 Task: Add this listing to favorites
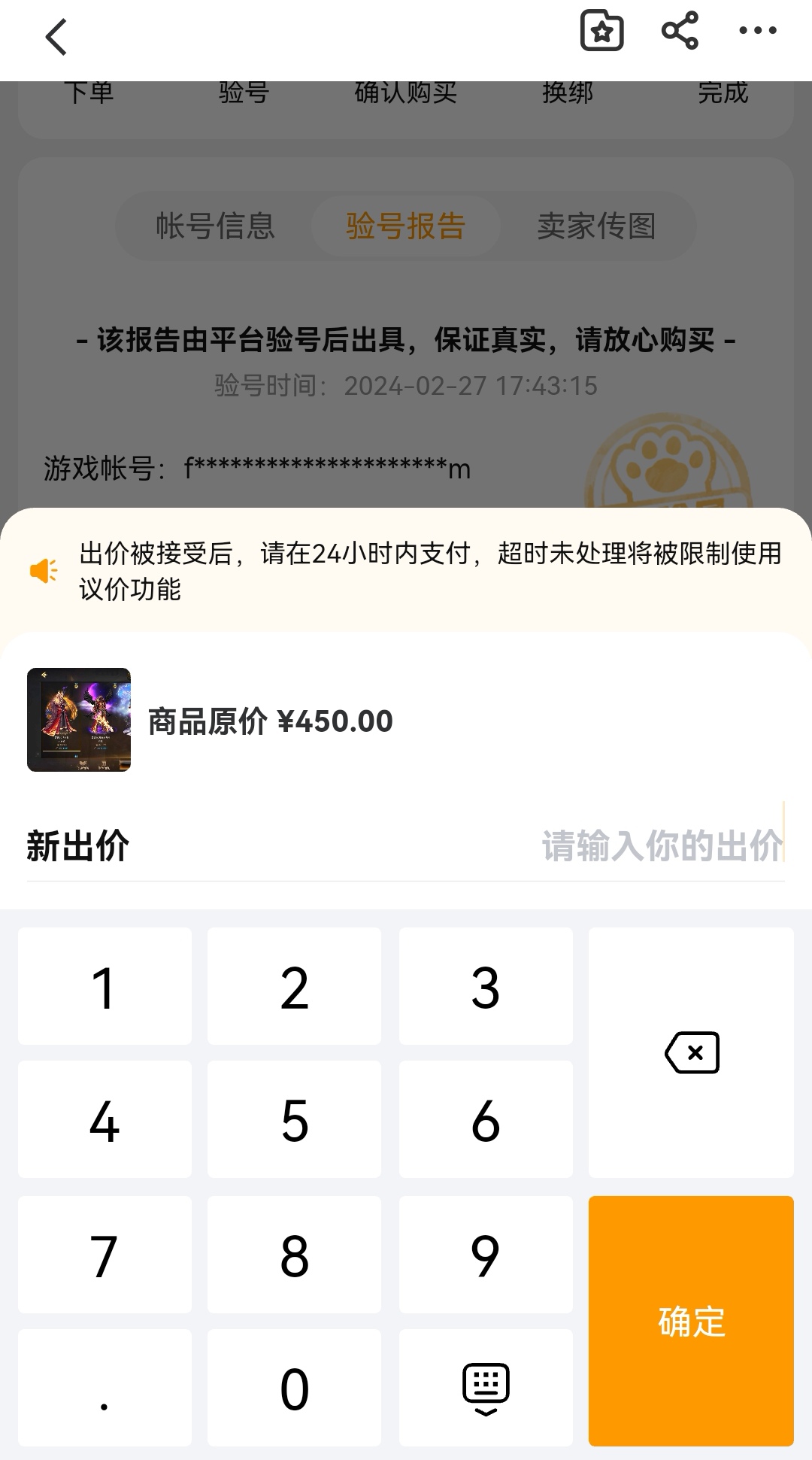[601, 32]
